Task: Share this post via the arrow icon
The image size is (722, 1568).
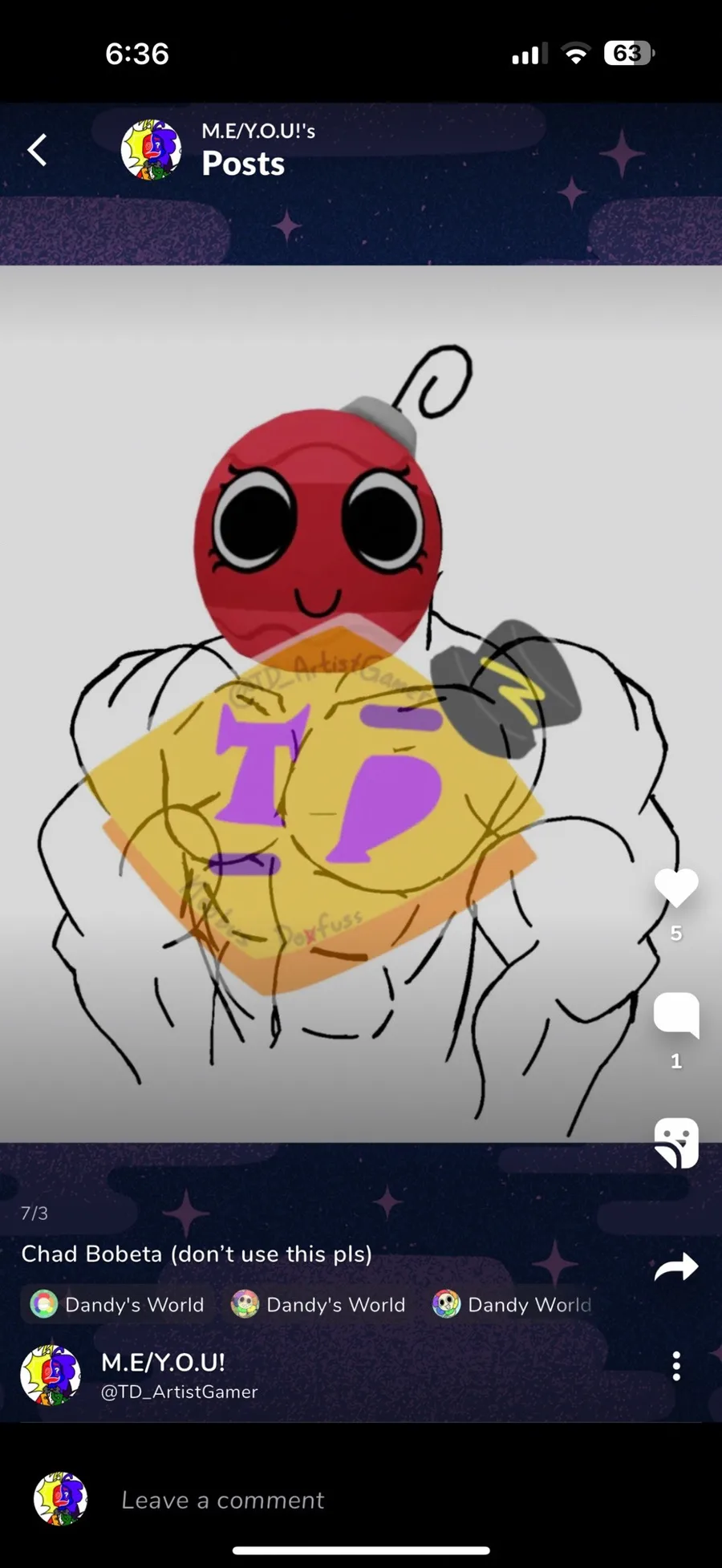Action: click(675, 1266)
